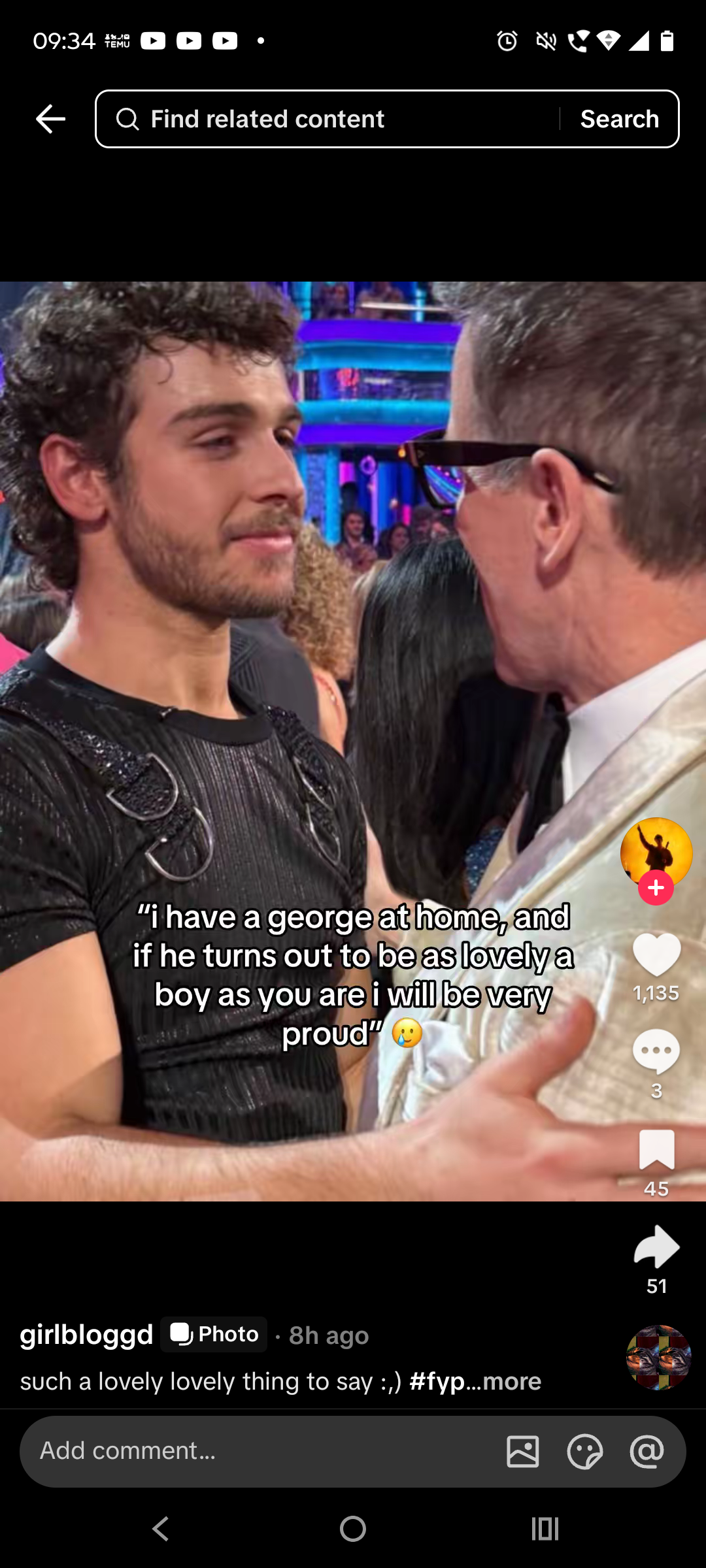Open recent apps from navigation bar
Image resolution: width=706 pixels, height=1568 pixels.
point(545,1529)
